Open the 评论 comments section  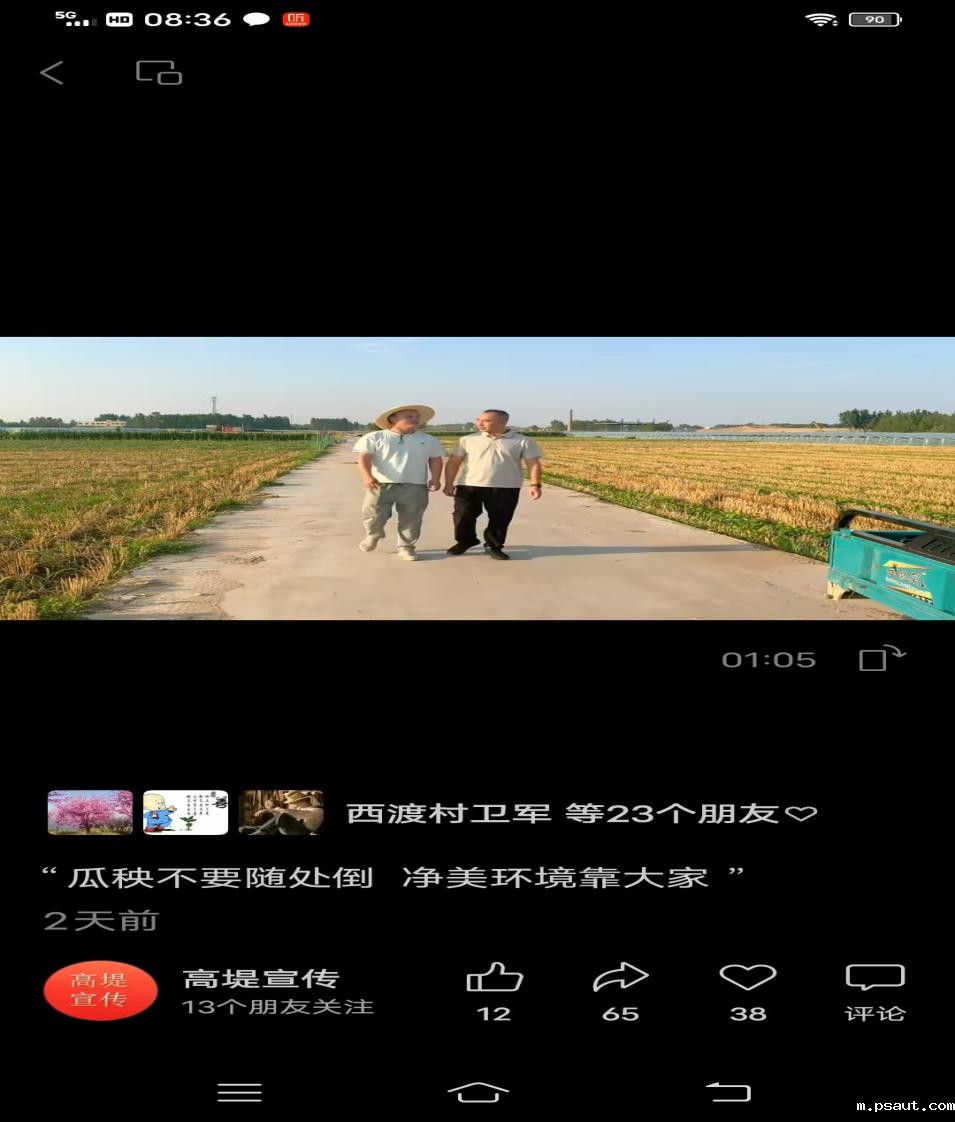coord(875,990)
